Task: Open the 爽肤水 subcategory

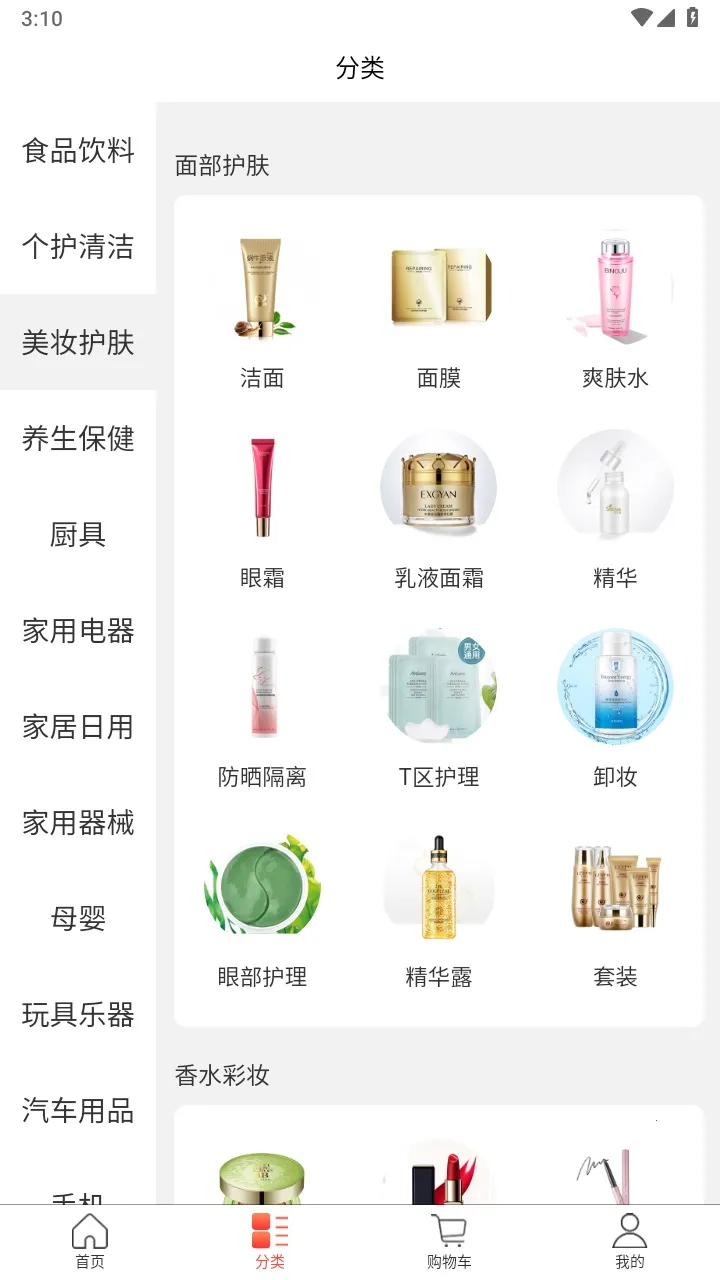Action: pyautogui.click(x=615, y=310)
